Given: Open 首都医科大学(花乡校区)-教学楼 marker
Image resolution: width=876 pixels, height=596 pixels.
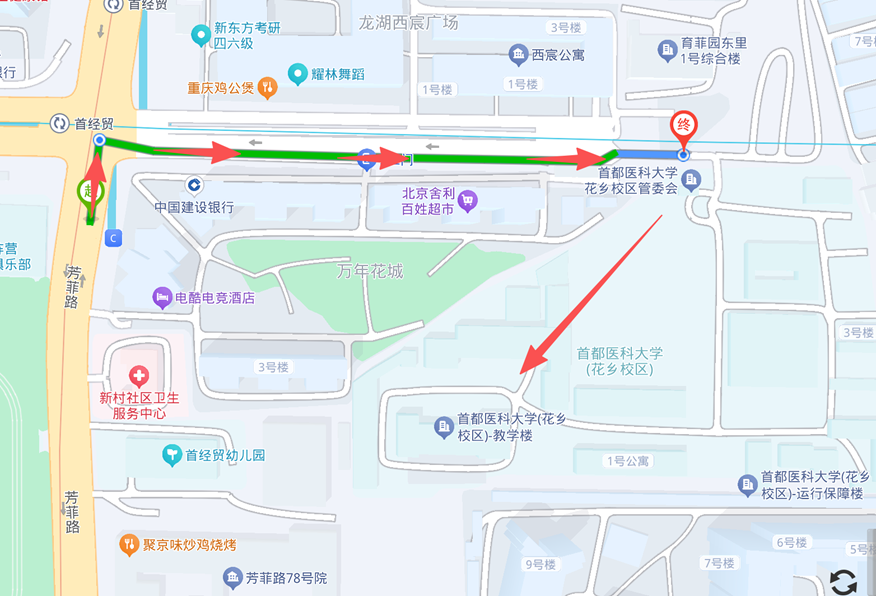Looking at the screenshot, I should click(444, 427).
